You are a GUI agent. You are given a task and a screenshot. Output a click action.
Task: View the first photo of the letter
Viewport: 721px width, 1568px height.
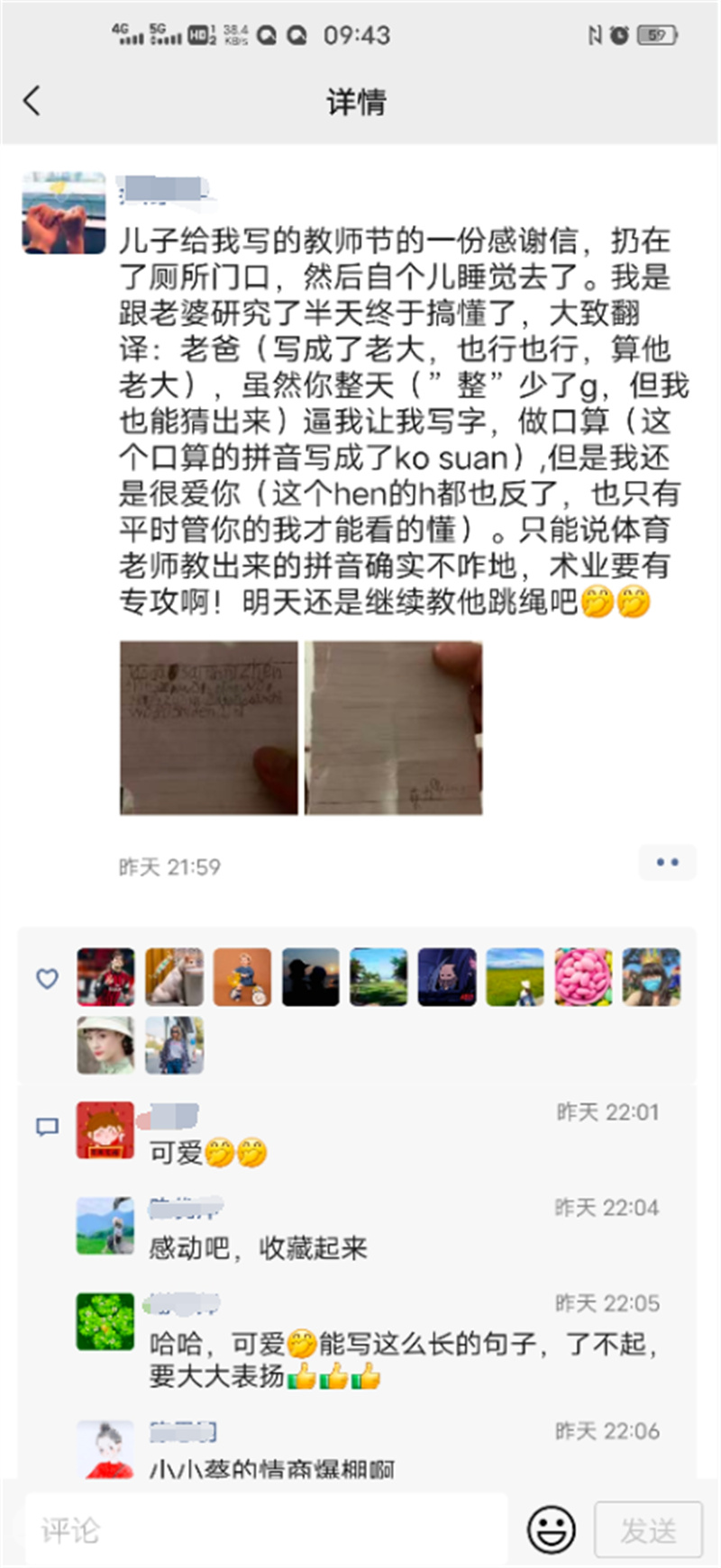click(x=208, y=728)
